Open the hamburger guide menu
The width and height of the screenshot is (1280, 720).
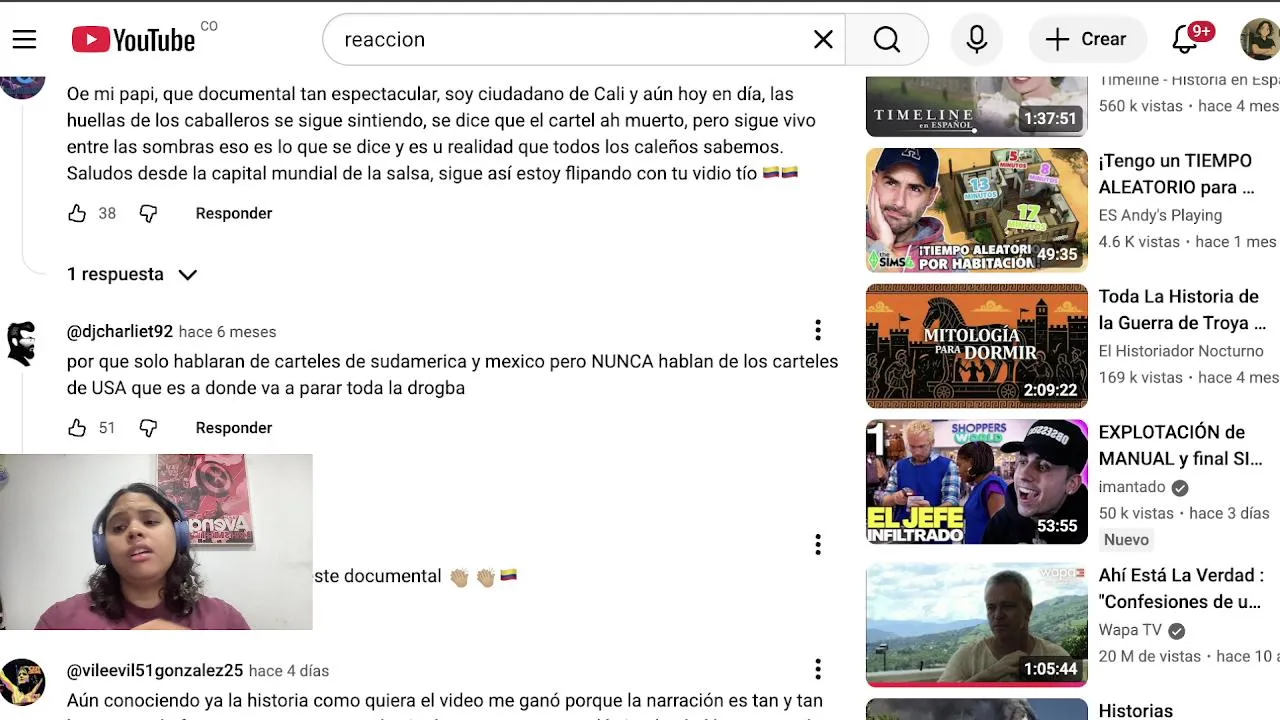[24, 39]
